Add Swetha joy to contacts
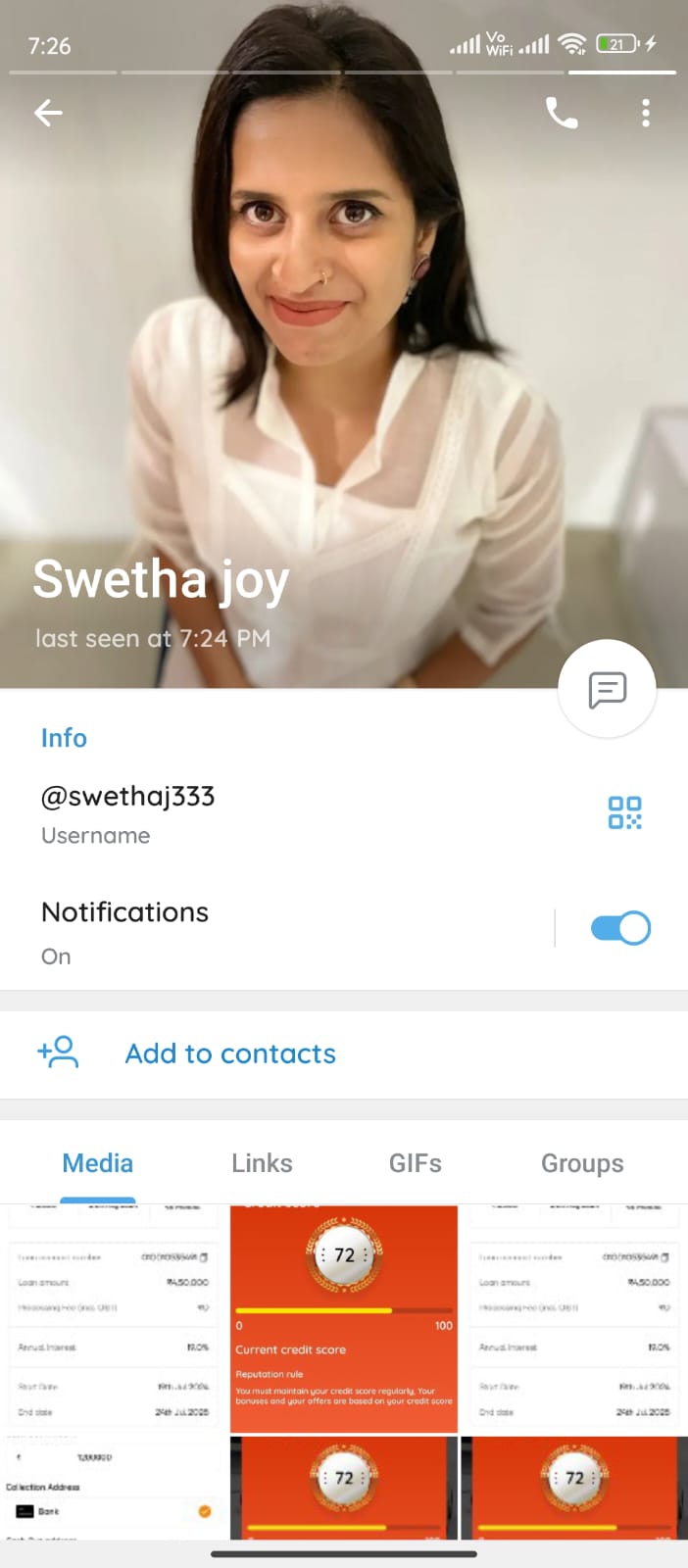The width and height of the screenshot is (688, 1568). point(230,1053)
